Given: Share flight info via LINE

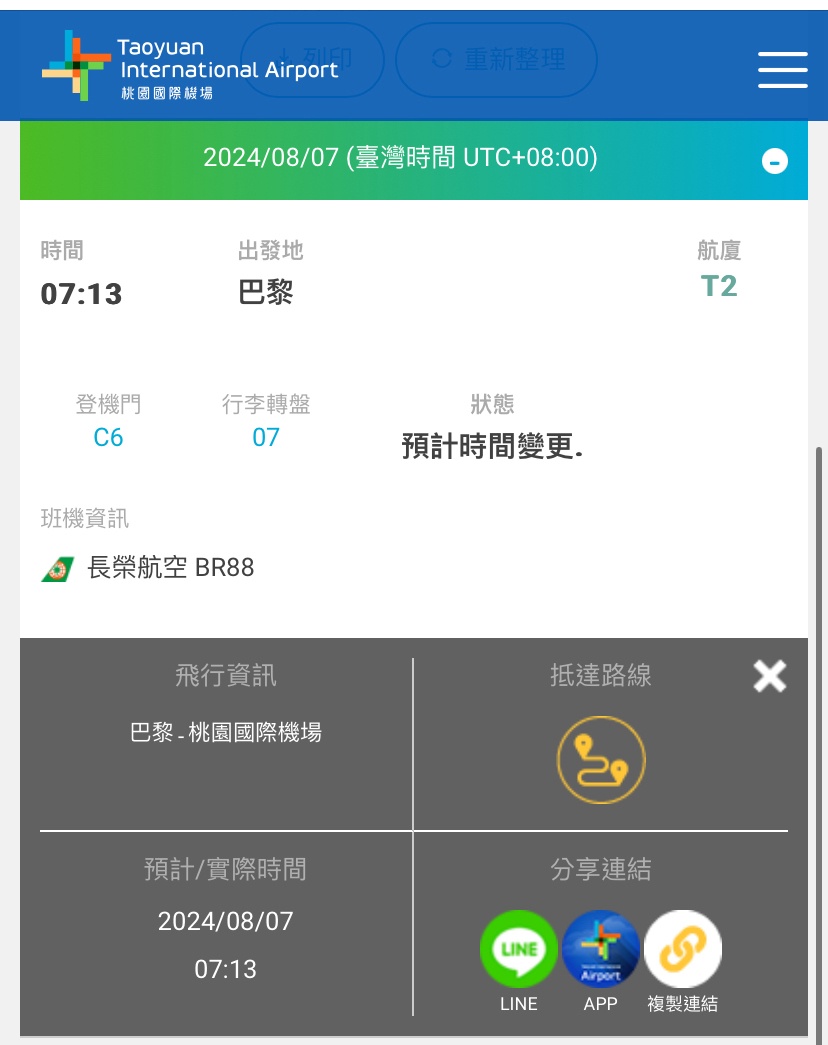Looking at the screenshot, I should (519, 950).
